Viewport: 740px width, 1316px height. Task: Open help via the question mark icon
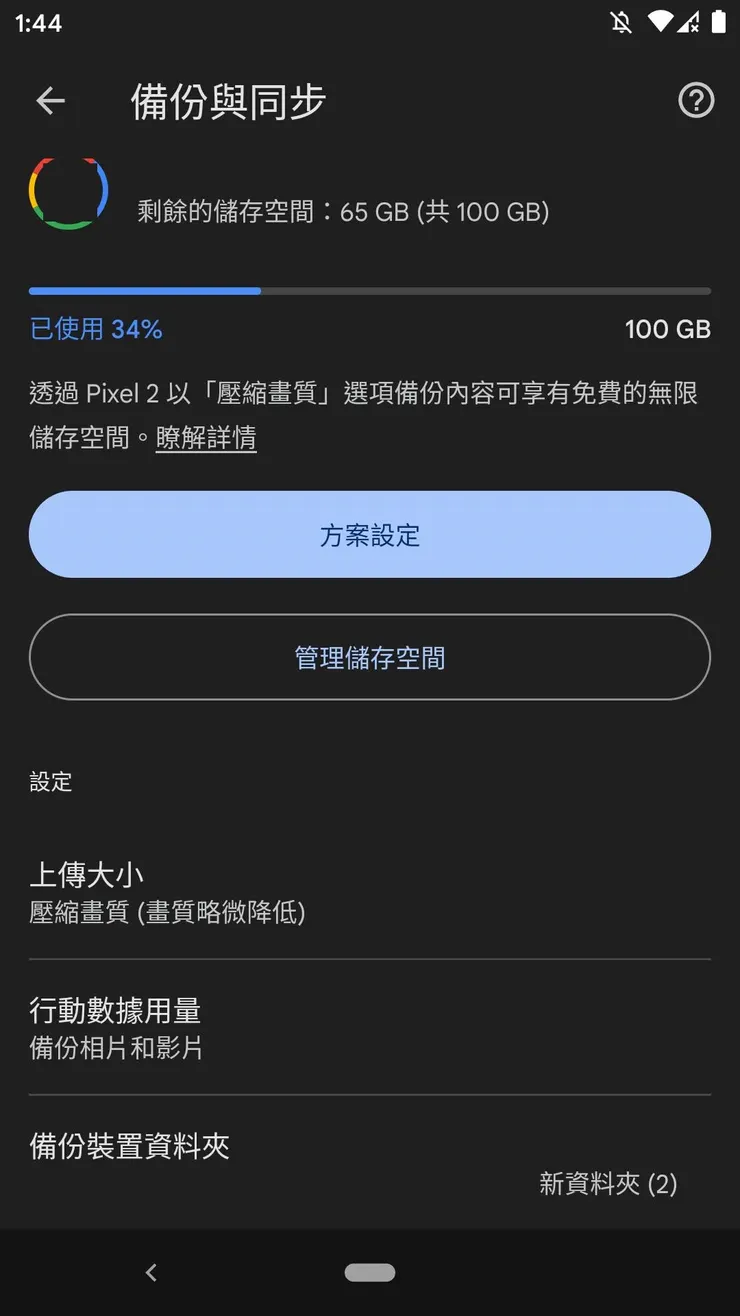696,100
